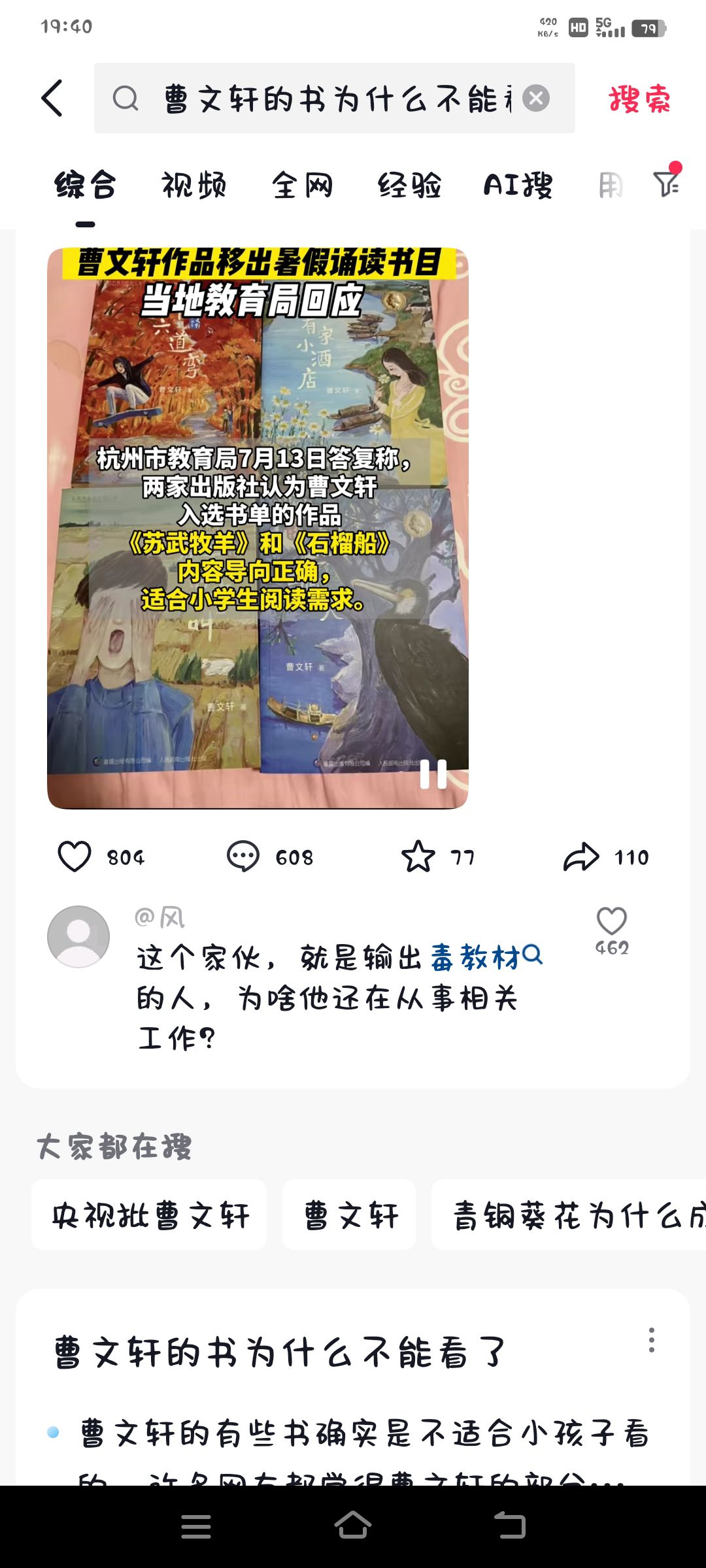The image size is (706, 1568).
Task: Open the 608 comments
Action: (243, 857)
